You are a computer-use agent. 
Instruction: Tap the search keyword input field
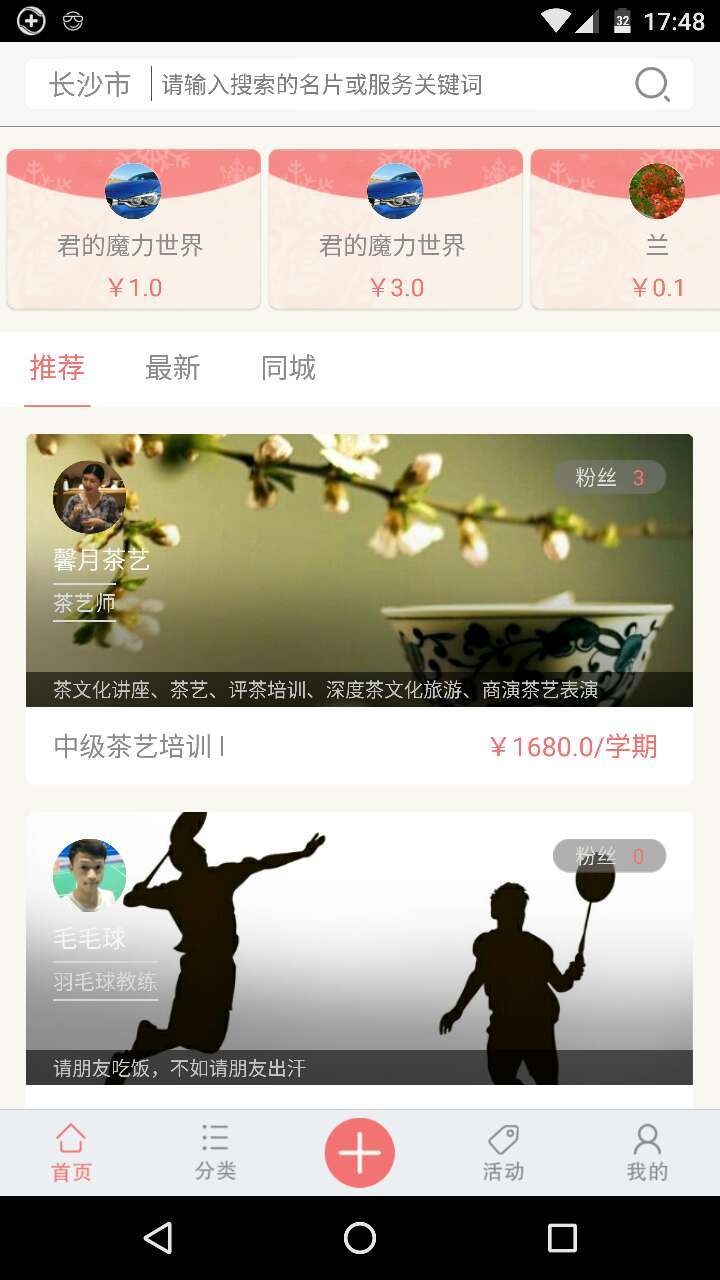coord(390,85)
